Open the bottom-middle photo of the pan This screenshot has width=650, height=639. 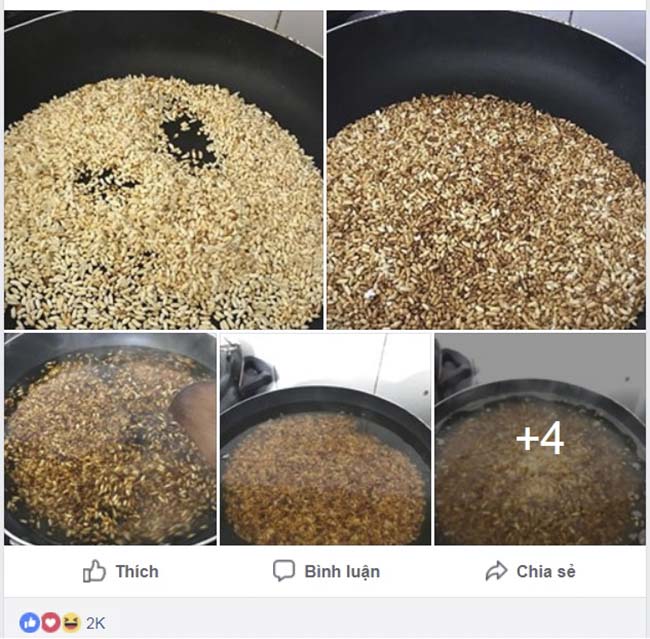[x=325, y=439]
